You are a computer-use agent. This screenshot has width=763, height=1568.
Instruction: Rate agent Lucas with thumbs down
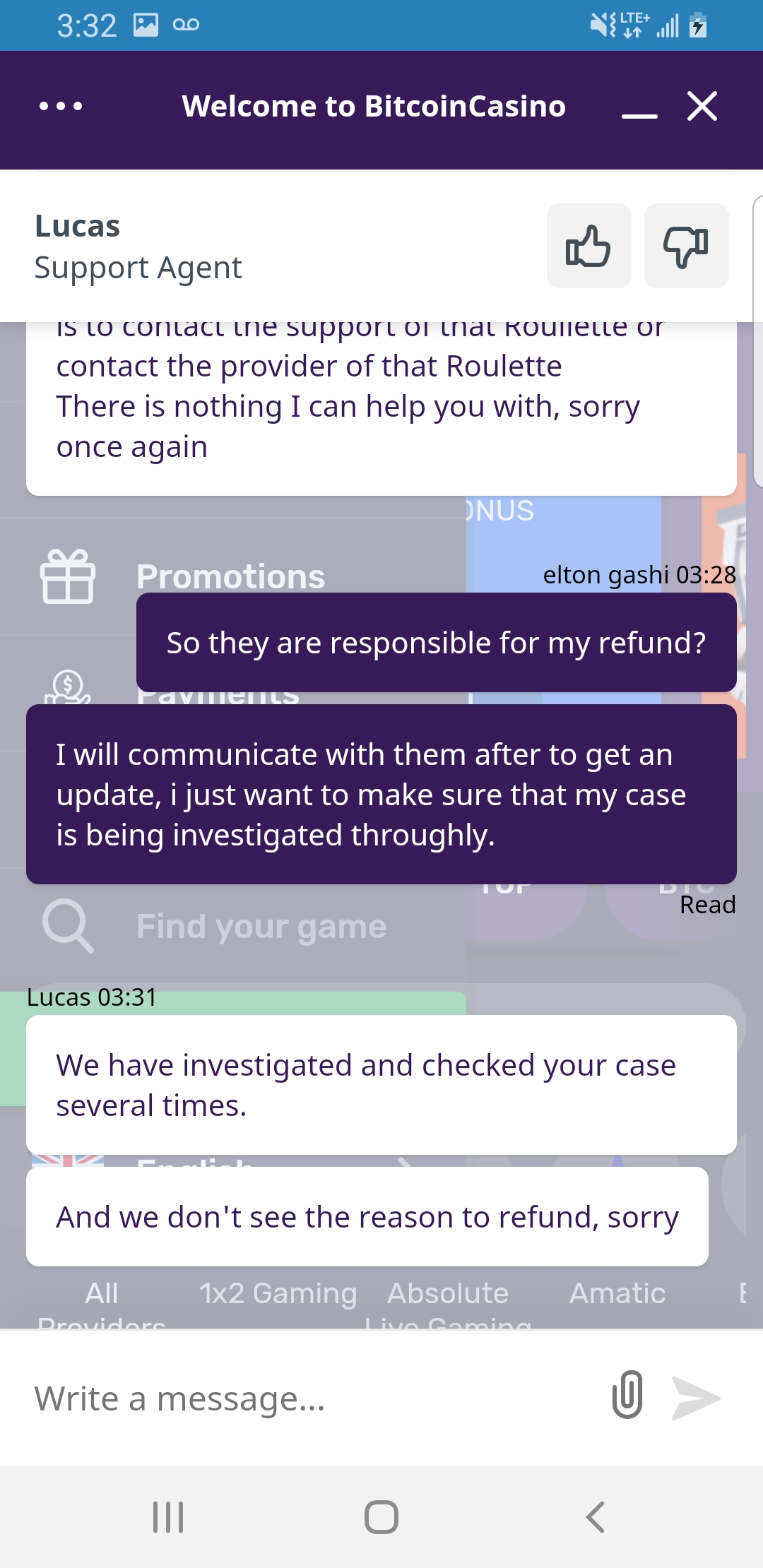686,246
